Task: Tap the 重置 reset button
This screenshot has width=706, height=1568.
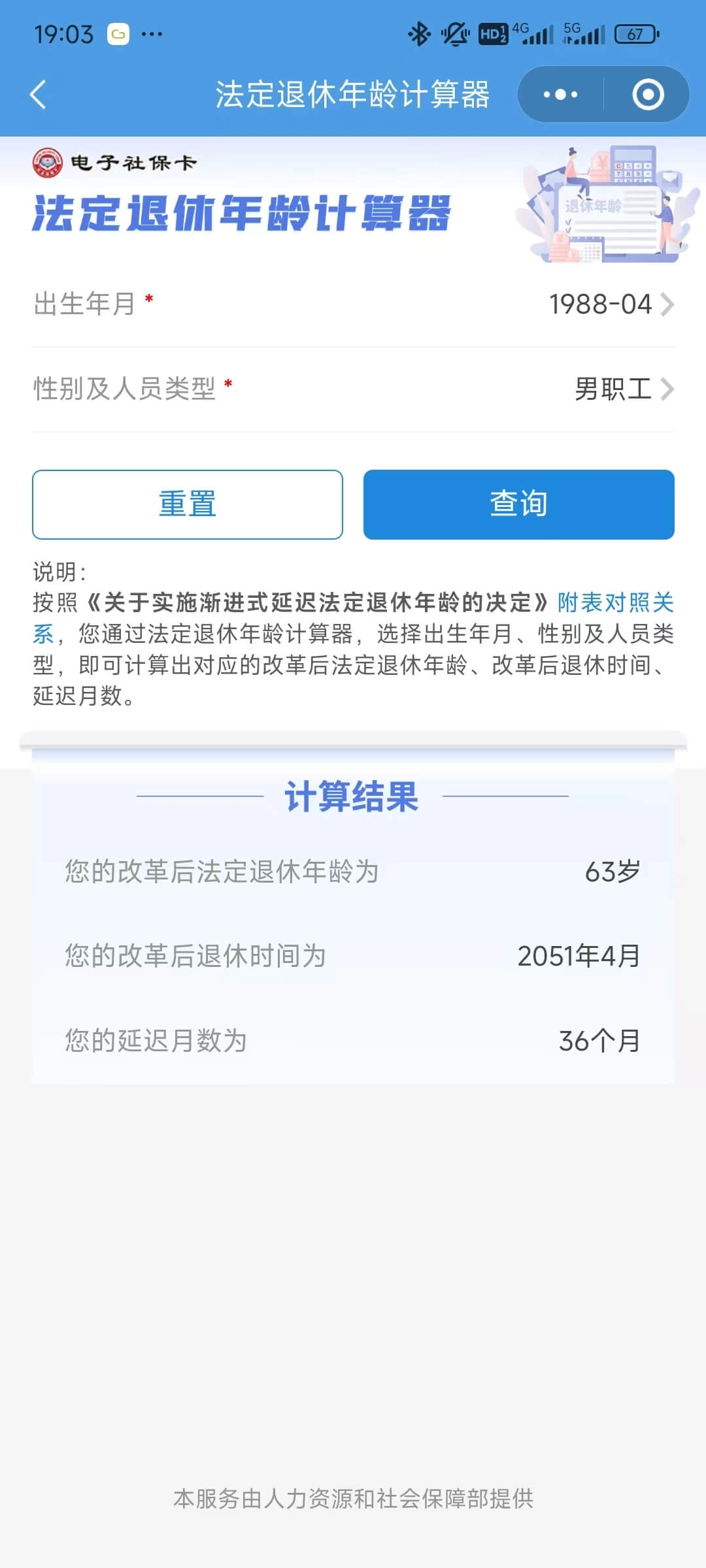Action: click(x=188, y=504)
